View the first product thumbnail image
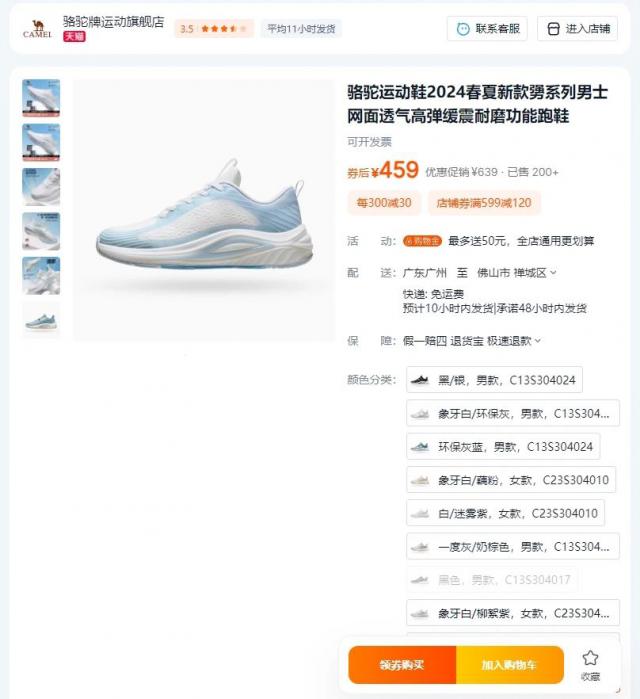This screenshot has height=699, width=640. (41, 98)
